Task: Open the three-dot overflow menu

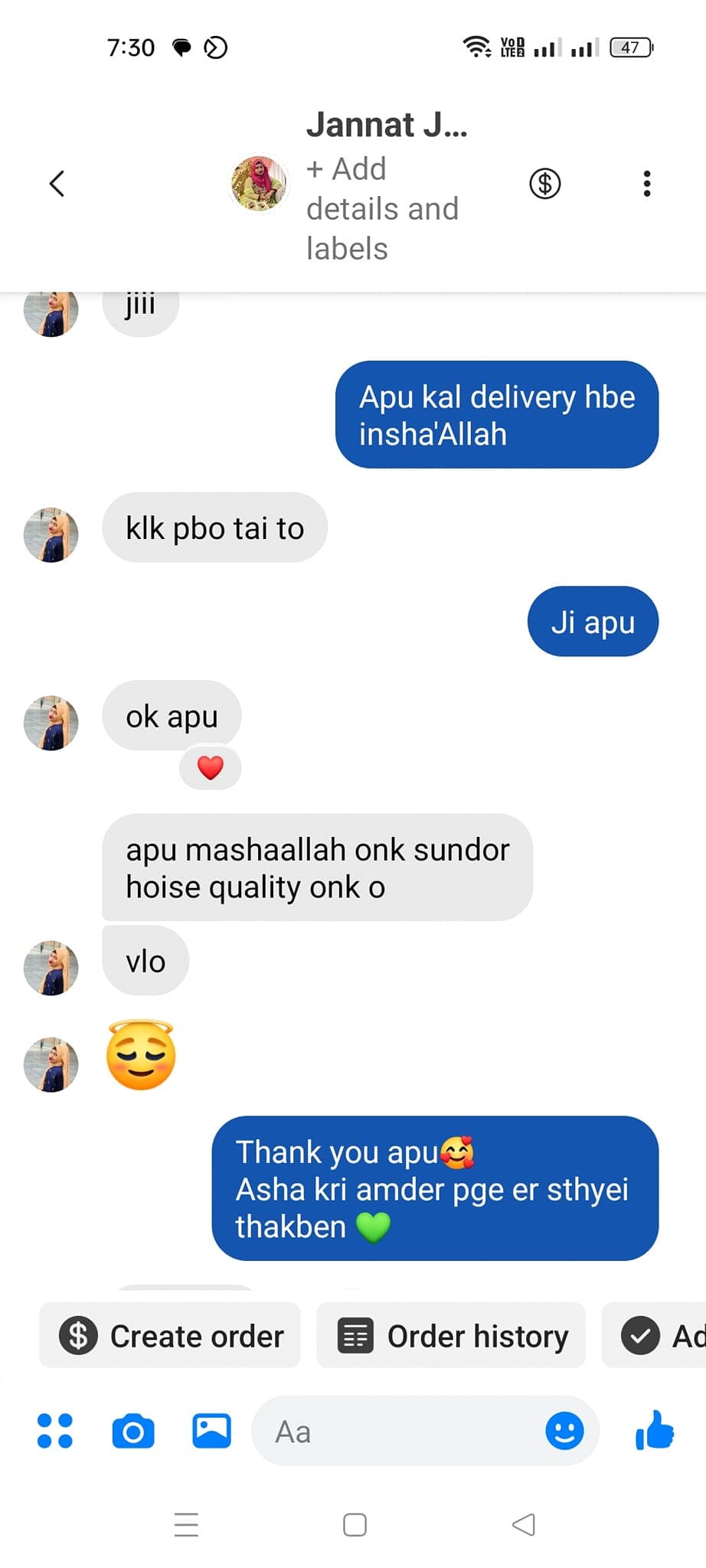Action: point(647,184)
